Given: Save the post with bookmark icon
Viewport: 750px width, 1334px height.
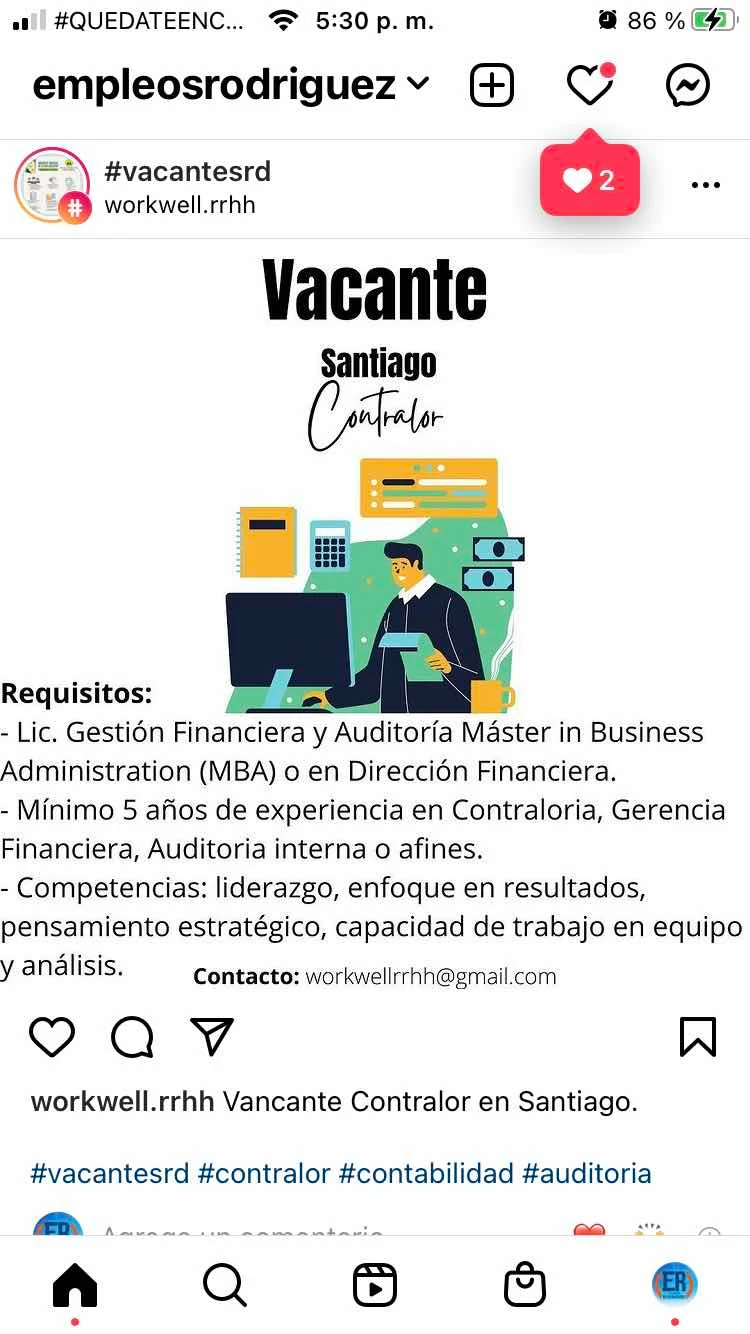Looking at the screenshot, I should point(697,1037).
